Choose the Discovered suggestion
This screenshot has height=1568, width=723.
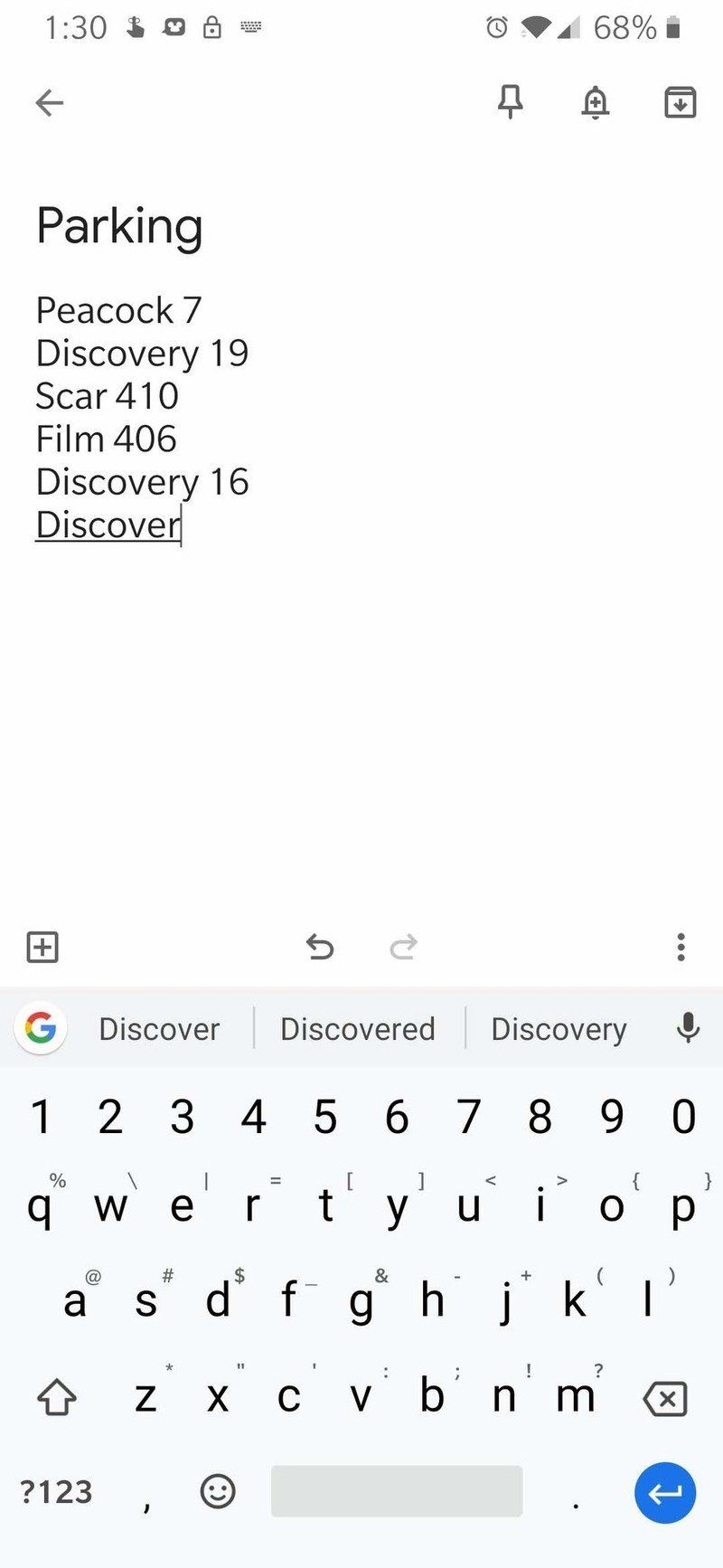coord(358,1028)
